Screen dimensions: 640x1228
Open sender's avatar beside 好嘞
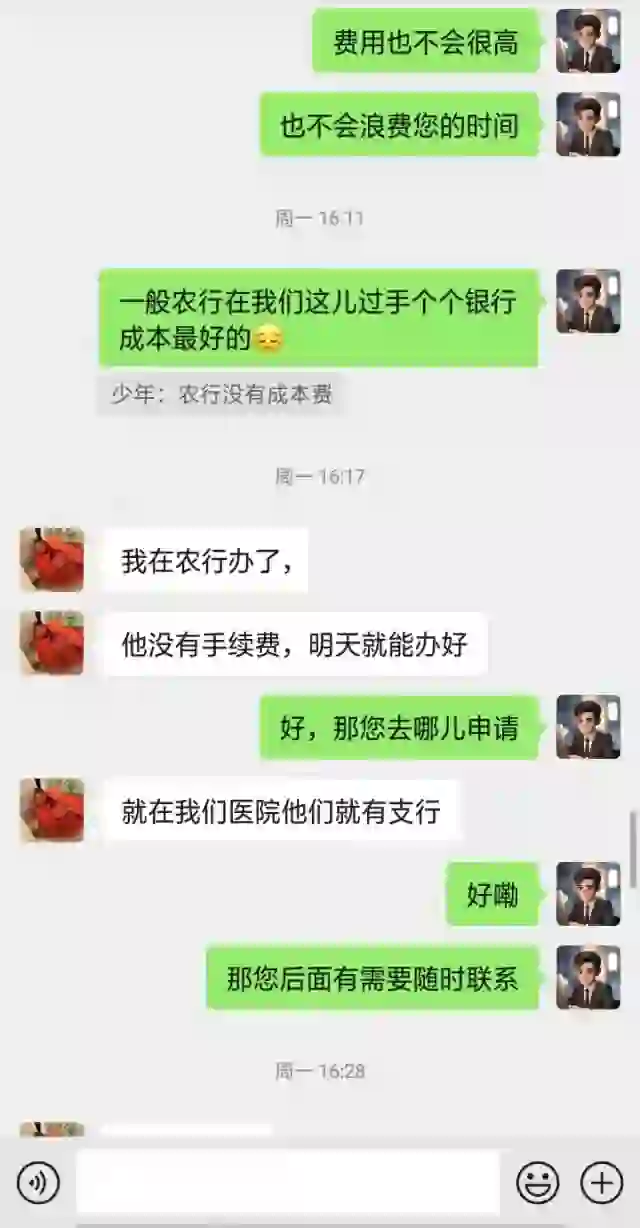(588, 894)
